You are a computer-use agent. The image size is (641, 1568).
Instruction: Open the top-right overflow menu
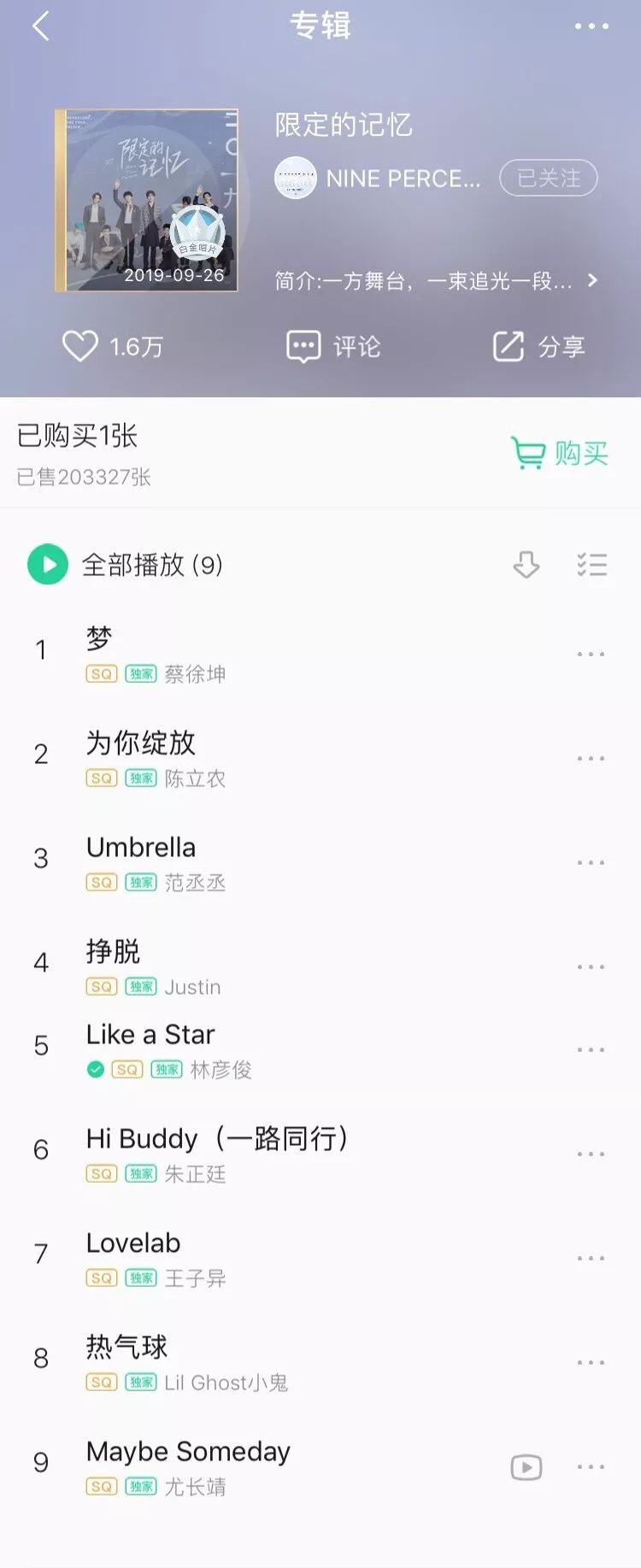coord(591,26)
